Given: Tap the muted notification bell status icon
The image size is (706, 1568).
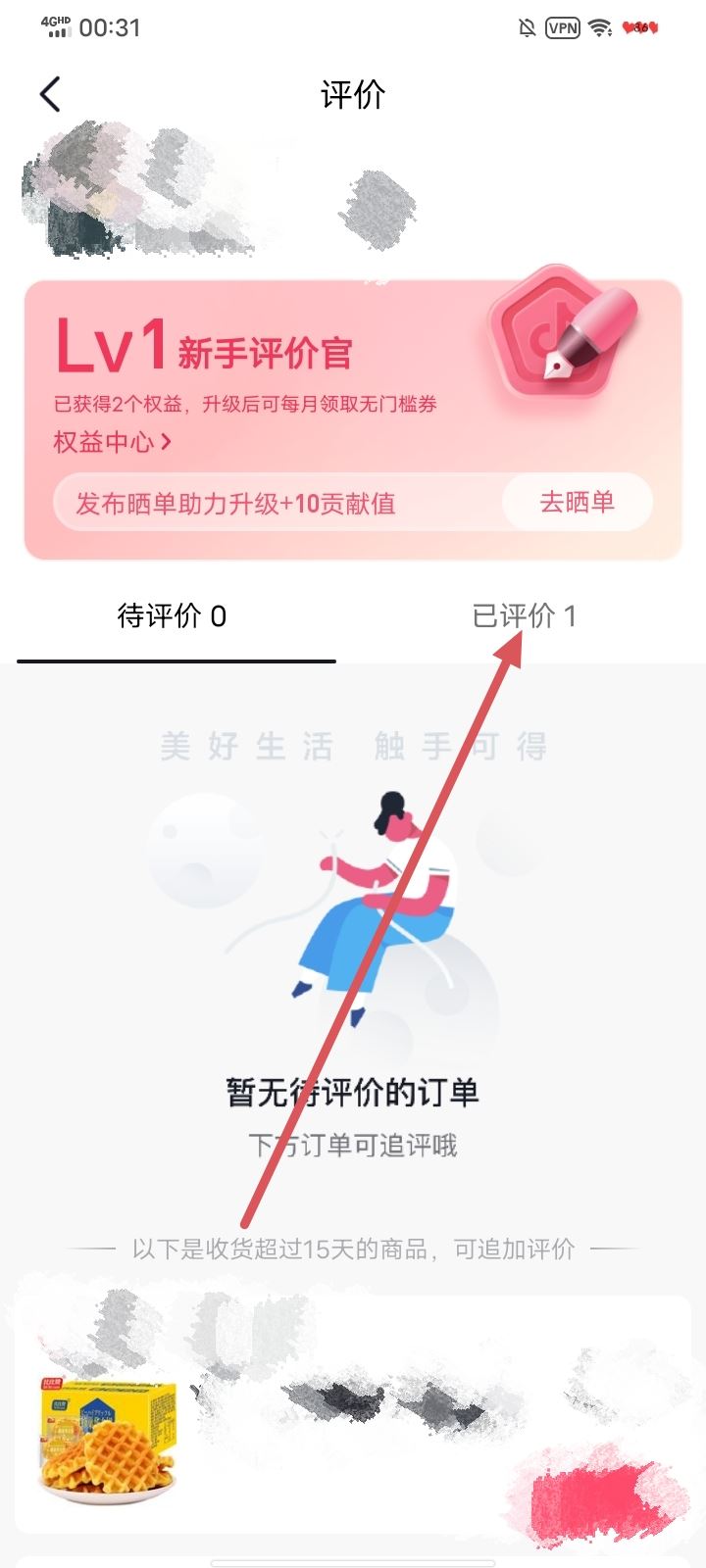Looking at the screenshot, I should 526,27.
